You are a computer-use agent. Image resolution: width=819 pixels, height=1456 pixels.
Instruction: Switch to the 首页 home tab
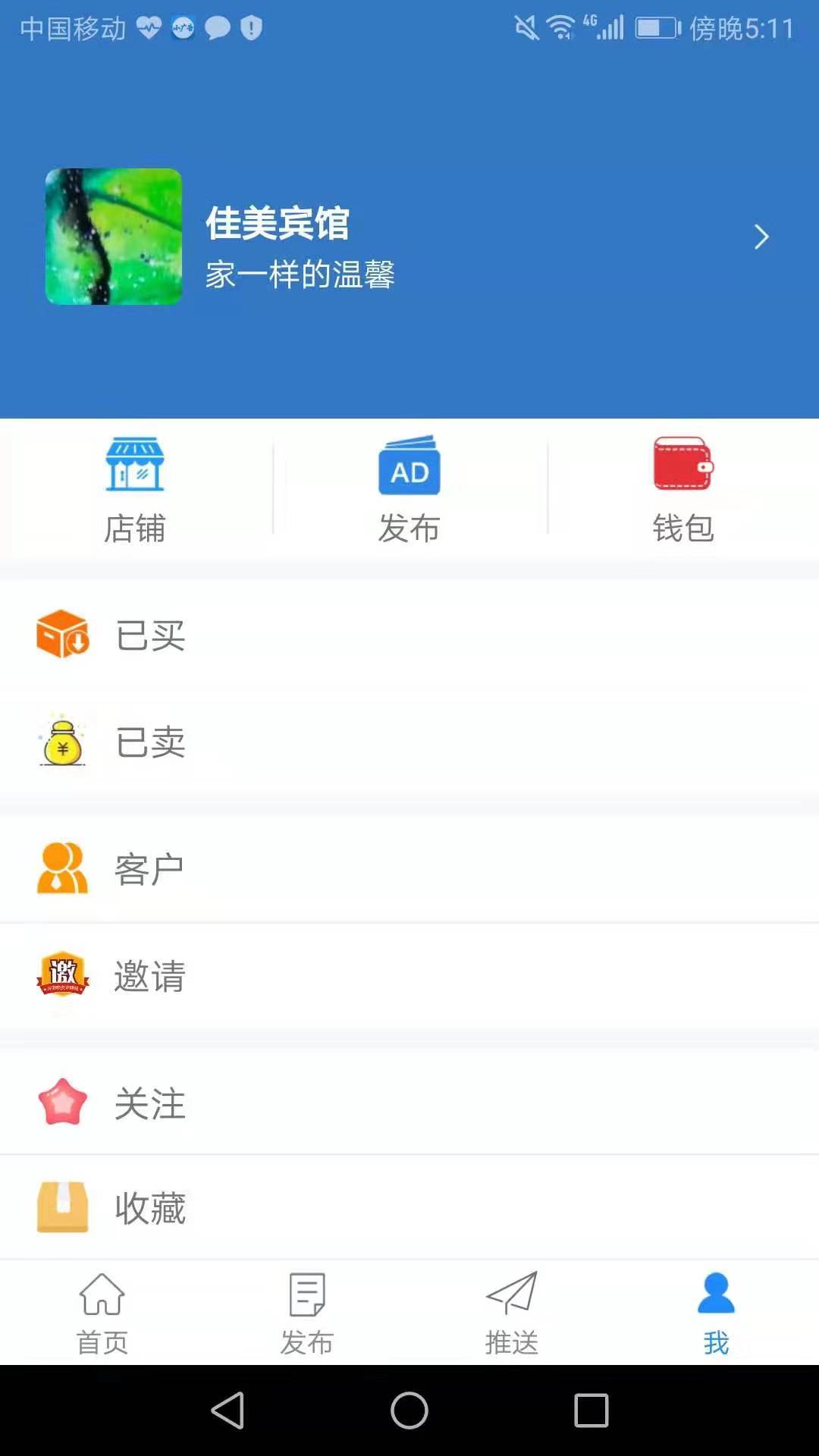[102, 1313]
